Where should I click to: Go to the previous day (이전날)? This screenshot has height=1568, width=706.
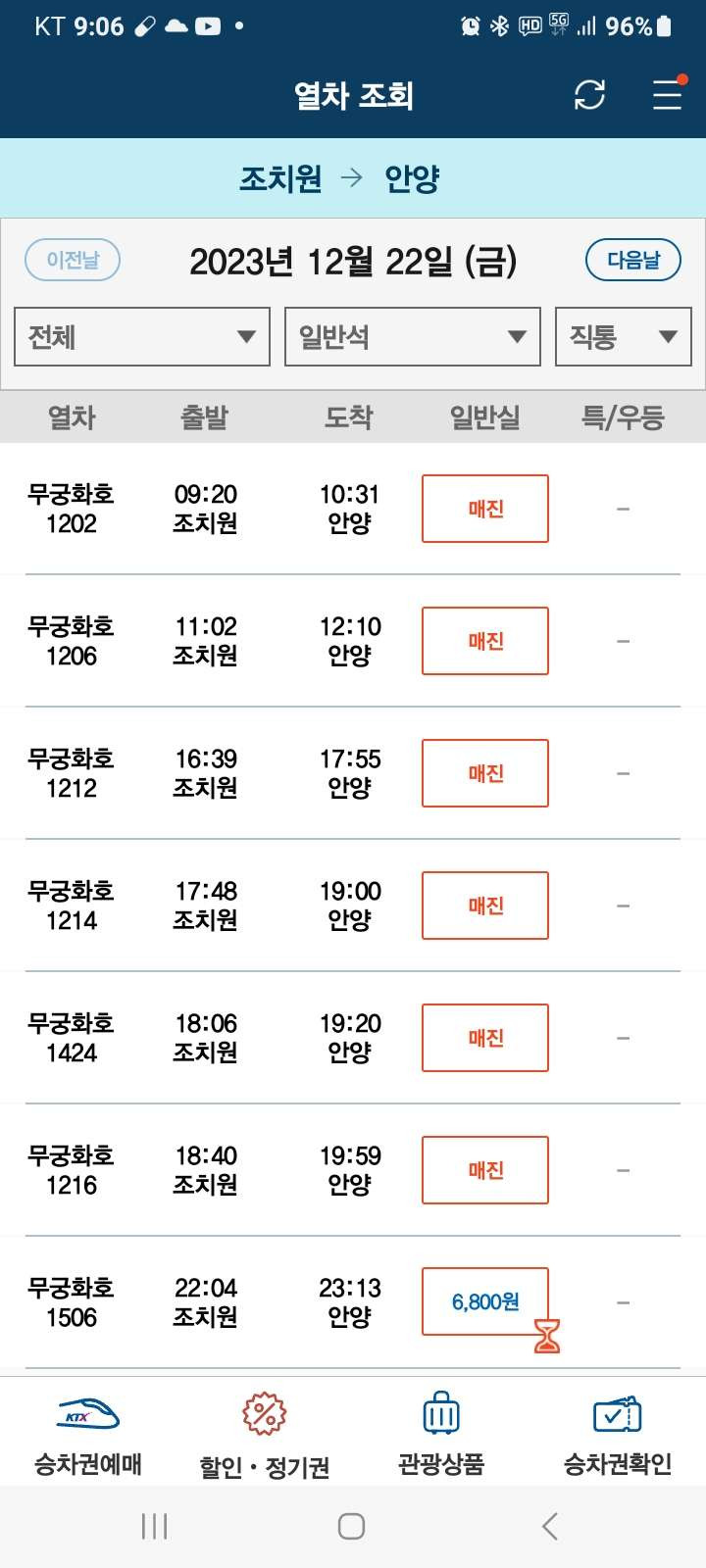tap(73, 261)
